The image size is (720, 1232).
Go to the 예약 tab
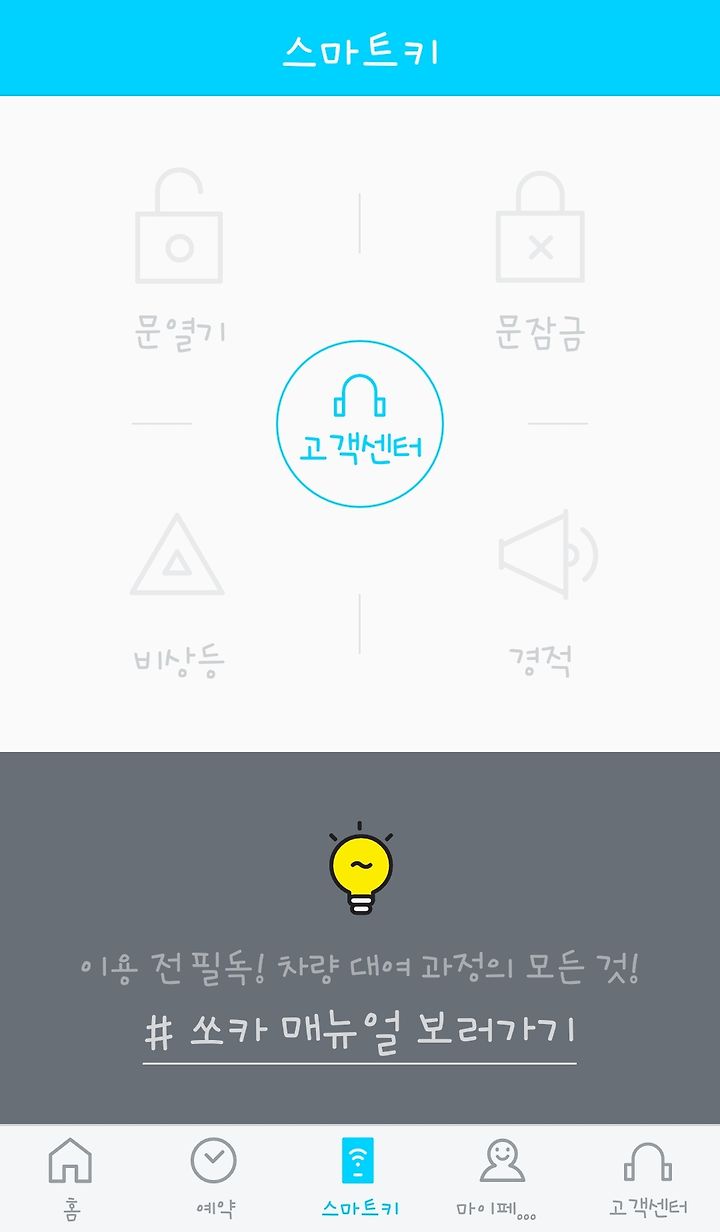(215, 1179)
